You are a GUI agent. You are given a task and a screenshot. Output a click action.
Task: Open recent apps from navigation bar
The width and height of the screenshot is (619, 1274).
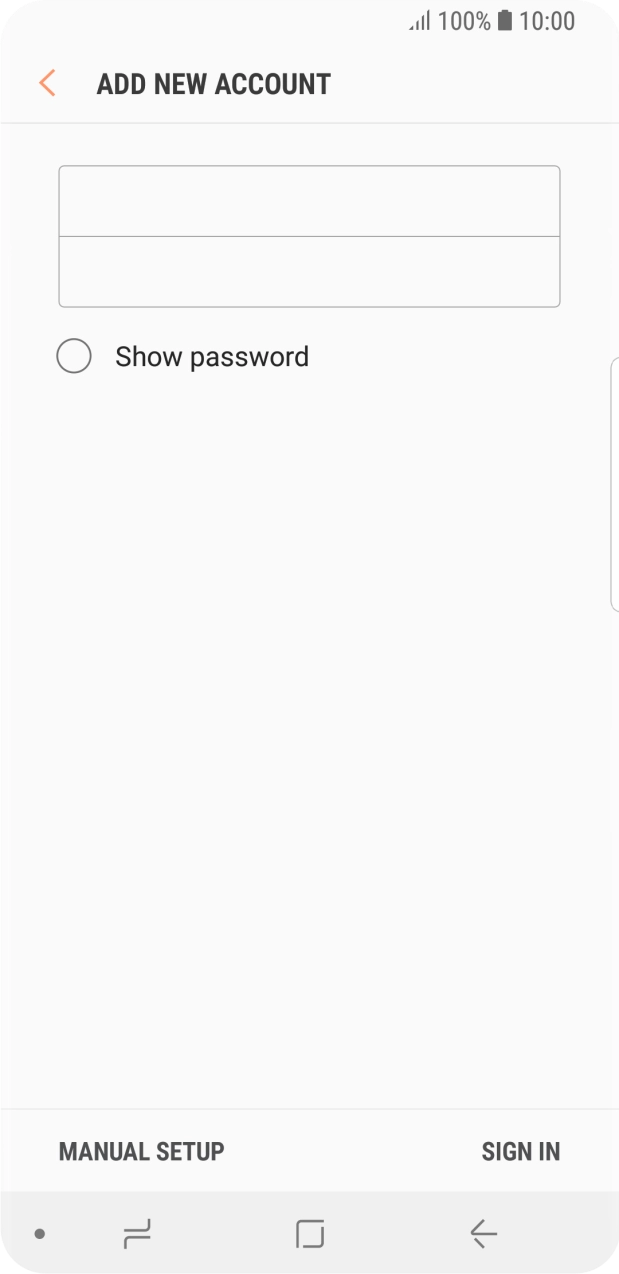tap(137, 1234)
